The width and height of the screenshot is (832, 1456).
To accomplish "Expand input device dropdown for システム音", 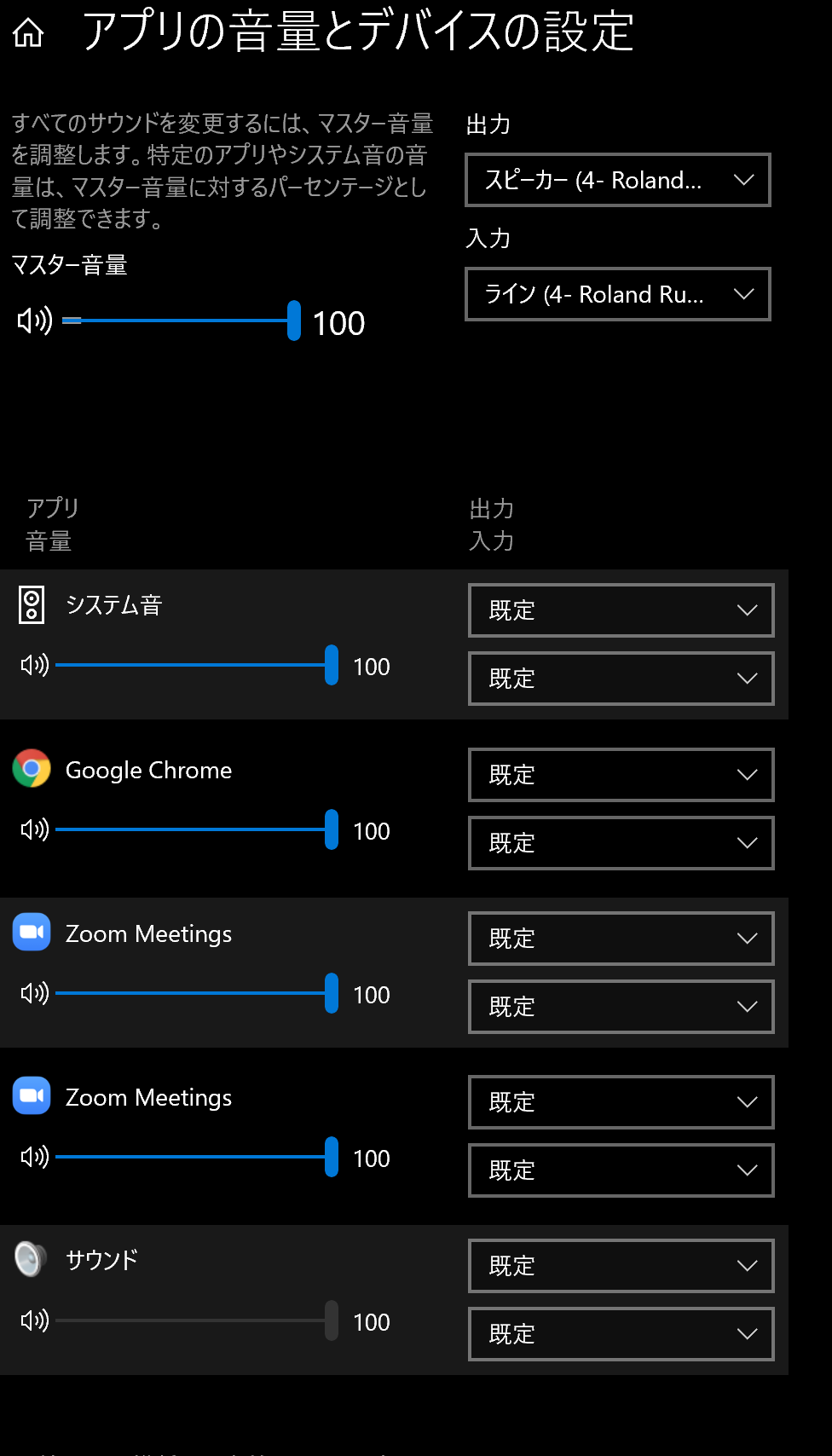I will point(621,679).
